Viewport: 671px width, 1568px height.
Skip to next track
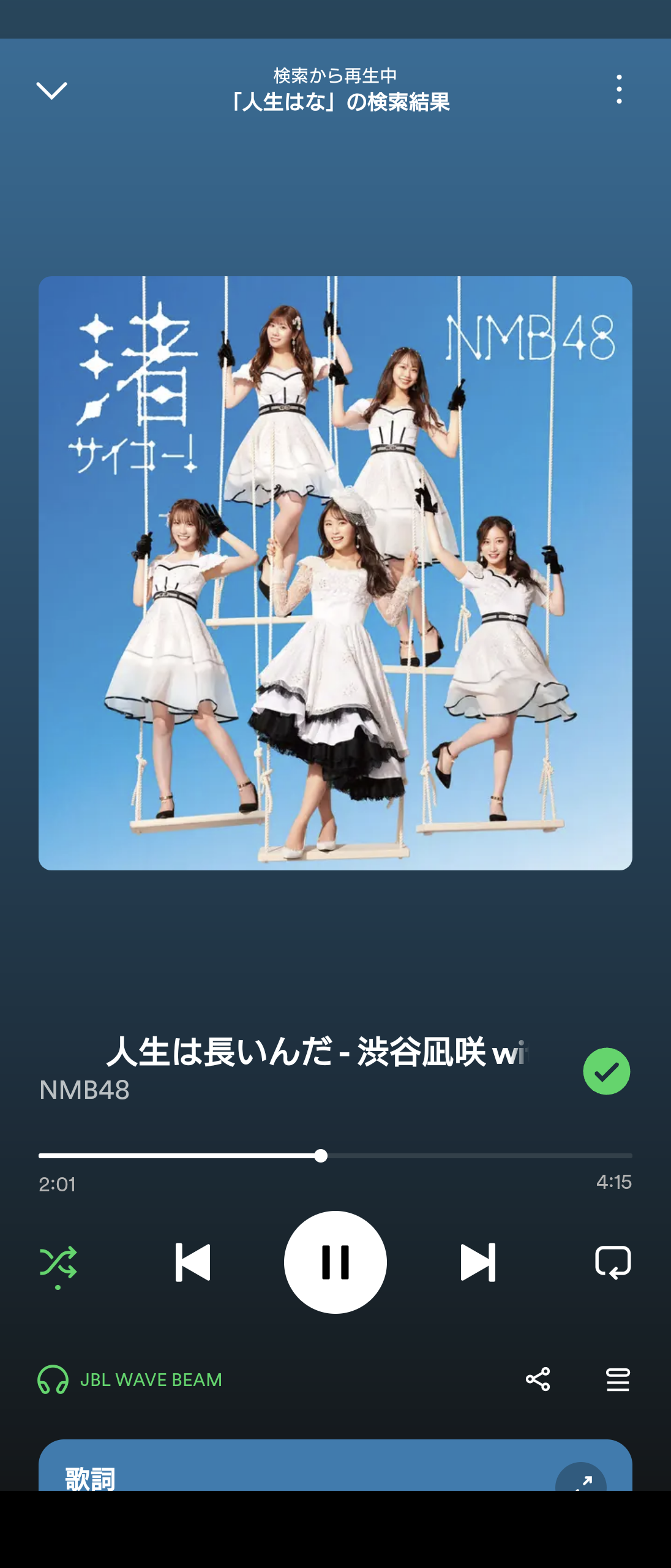point(478,1262)
